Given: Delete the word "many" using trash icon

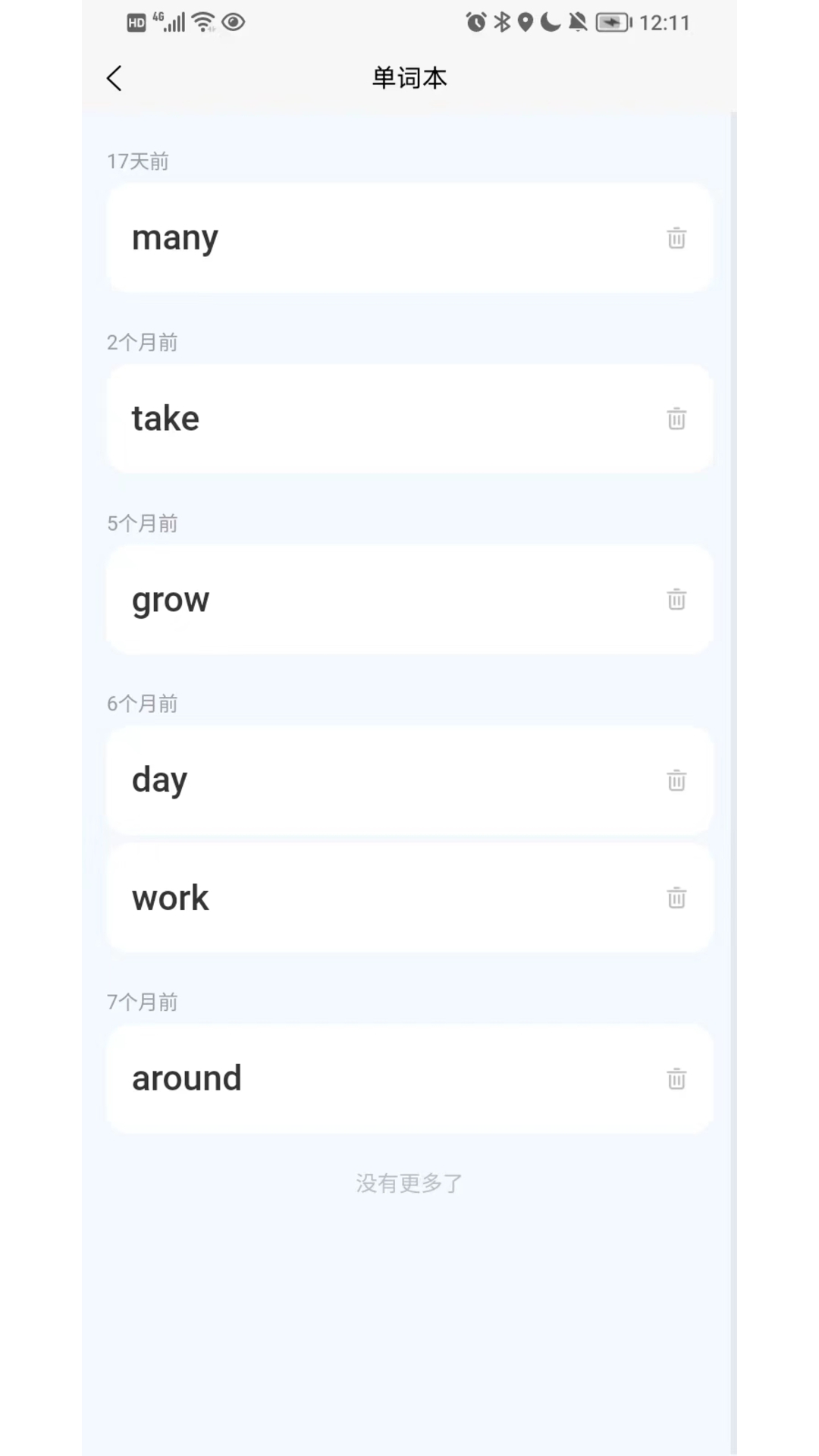Looking at the screenshot, I should [x=676, y=238].
